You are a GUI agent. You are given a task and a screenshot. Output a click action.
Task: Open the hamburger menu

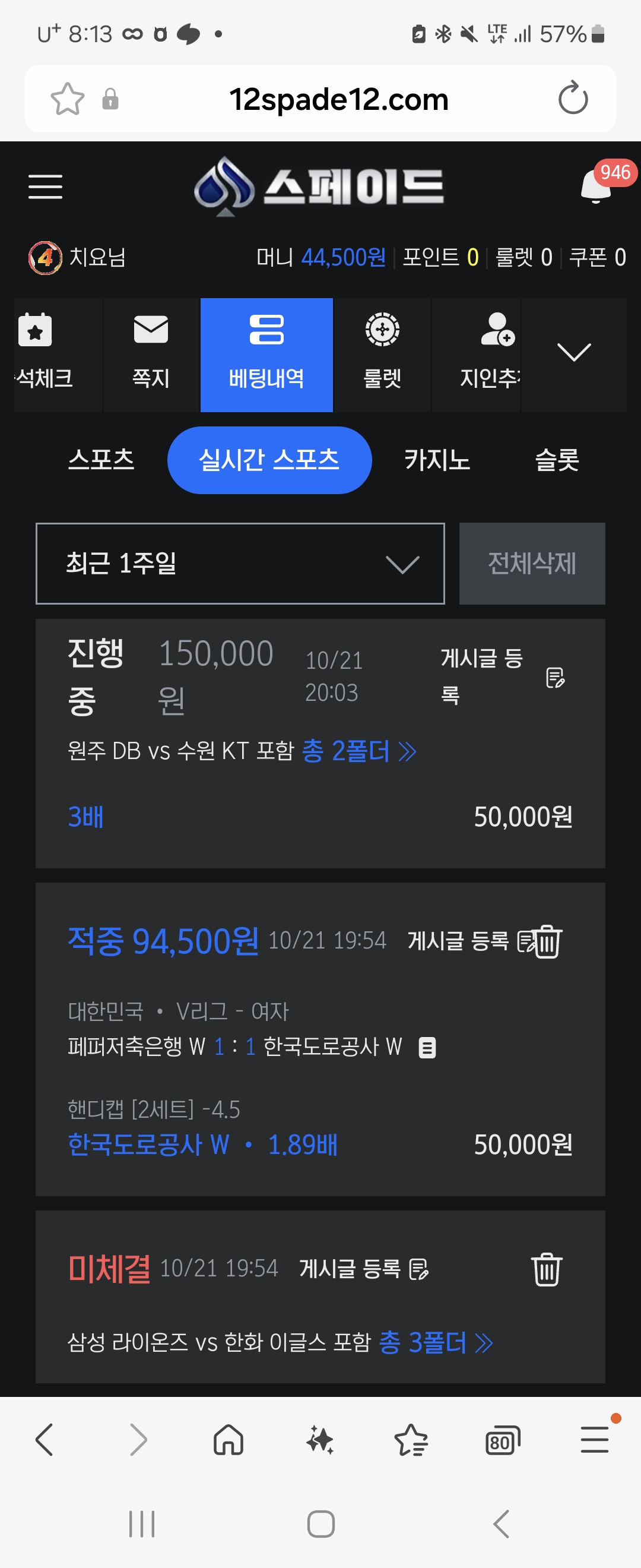(46, 186)
